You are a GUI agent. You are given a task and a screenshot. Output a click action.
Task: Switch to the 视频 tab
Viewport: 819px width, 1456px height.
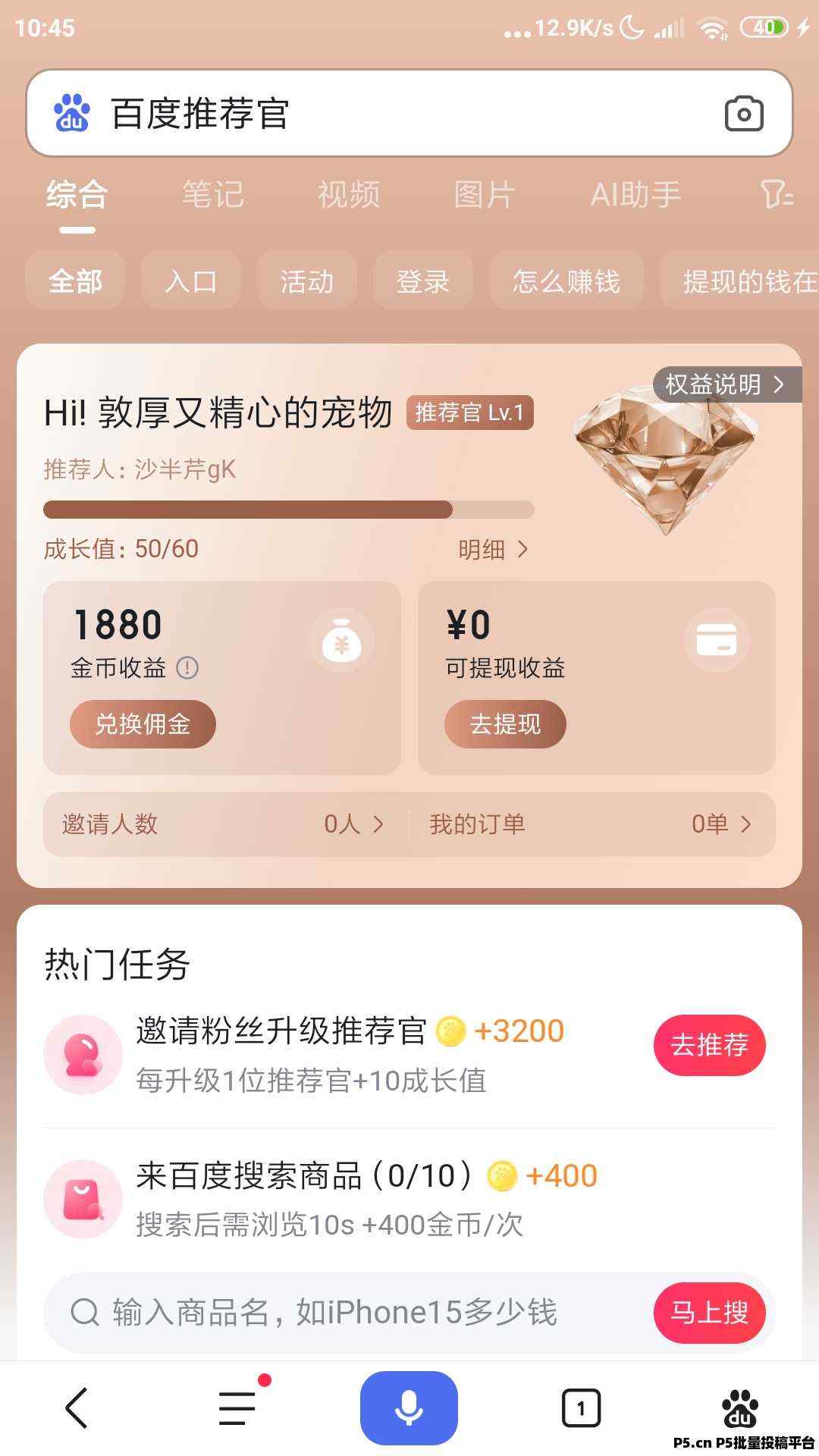tap(349, 195)
